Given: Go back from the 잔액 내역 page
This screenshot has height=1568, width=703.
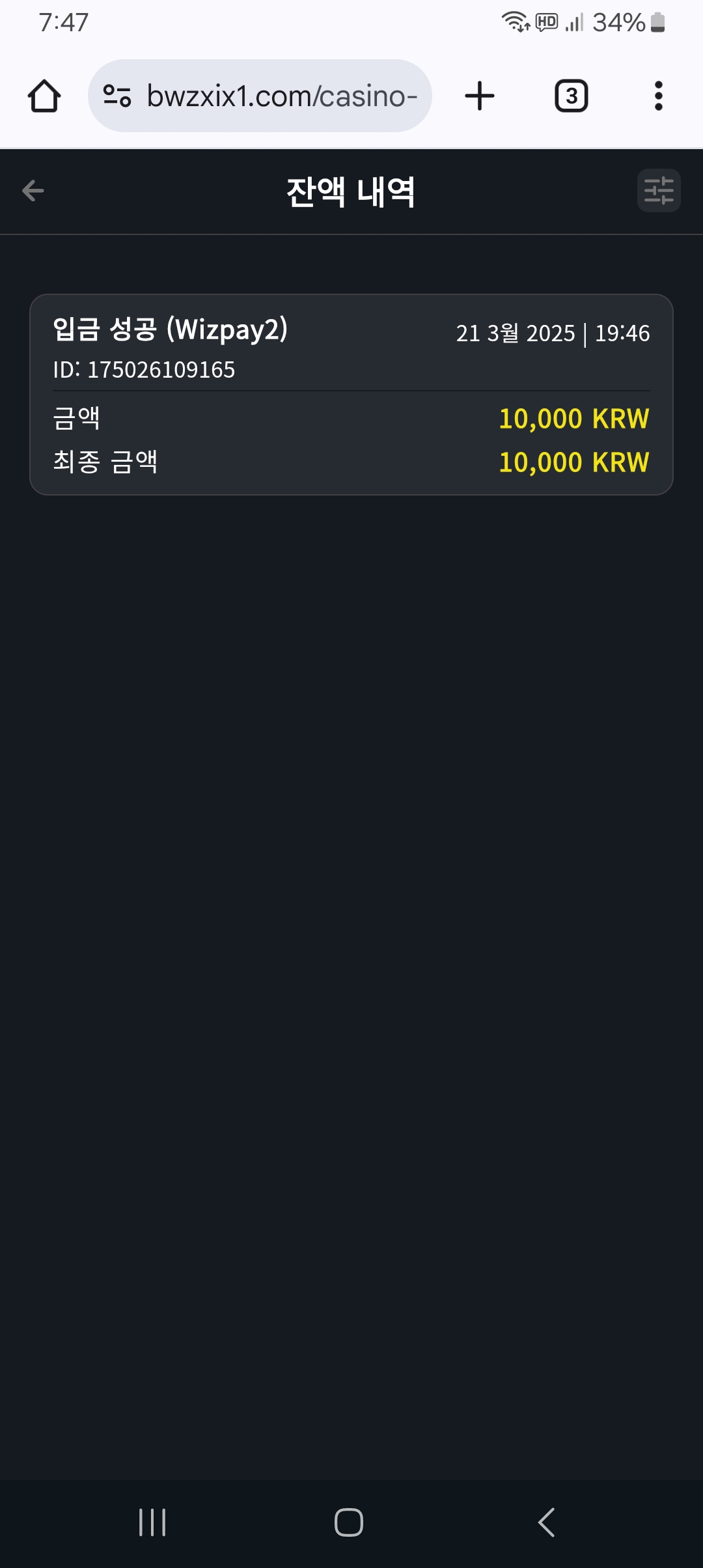Looking at the screenshot, I should click(x=33, y=191).
